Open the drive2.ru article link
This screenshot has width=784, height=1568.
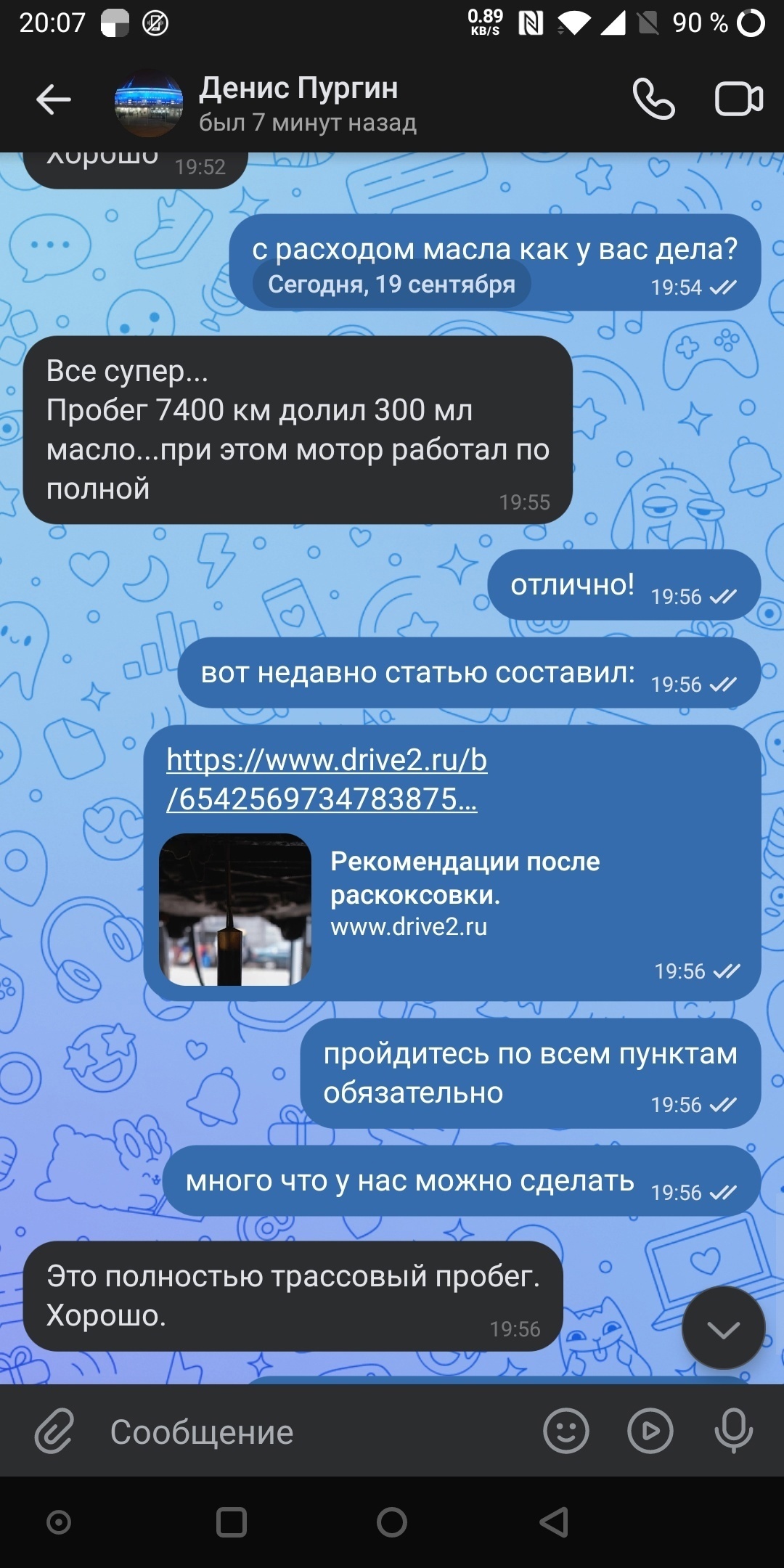tap(327, 780)
